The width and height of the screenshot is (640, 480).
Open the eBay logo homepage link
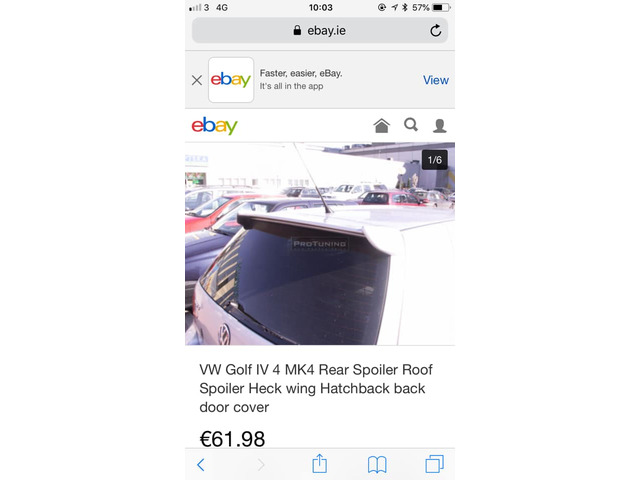tap(215, 126)
